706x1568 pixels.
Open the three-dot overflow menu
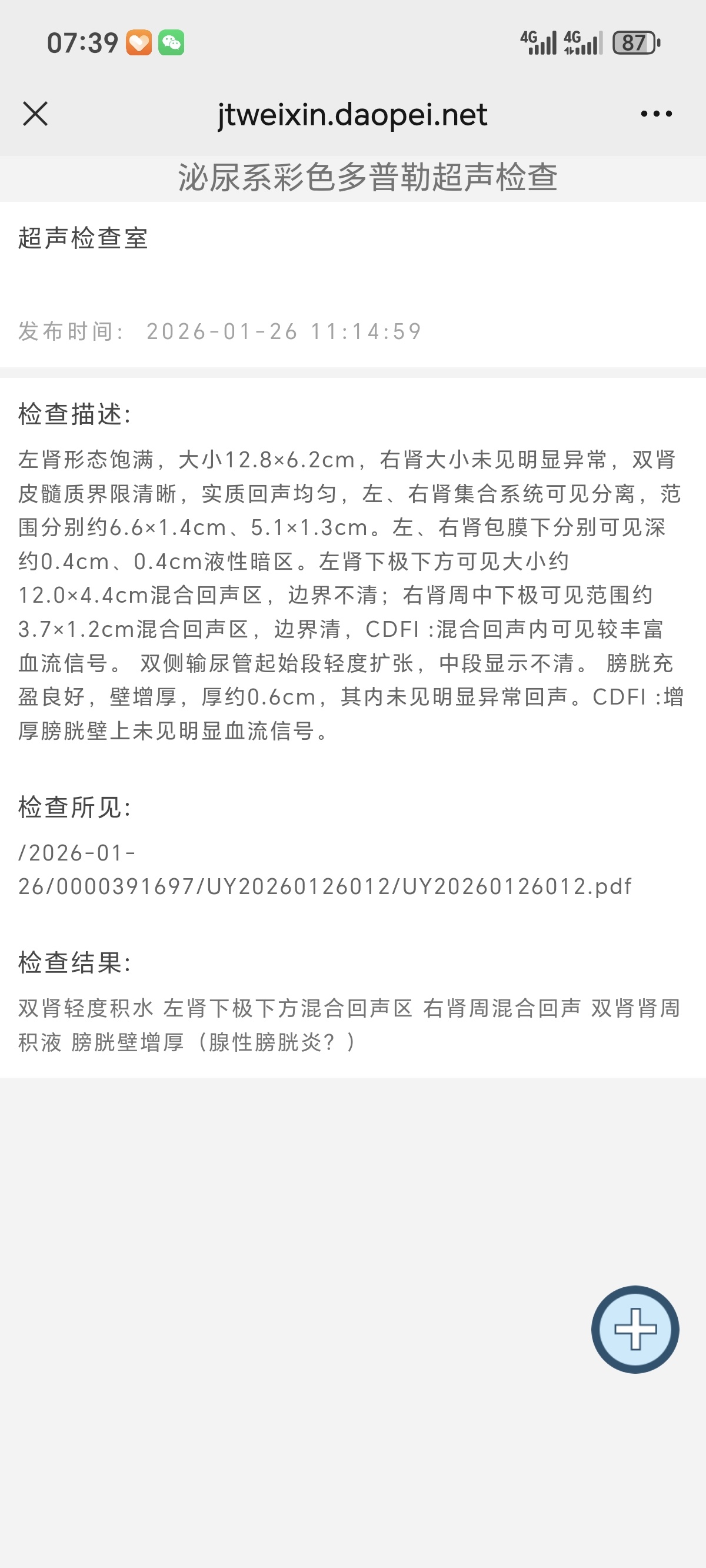coord(656,114)
